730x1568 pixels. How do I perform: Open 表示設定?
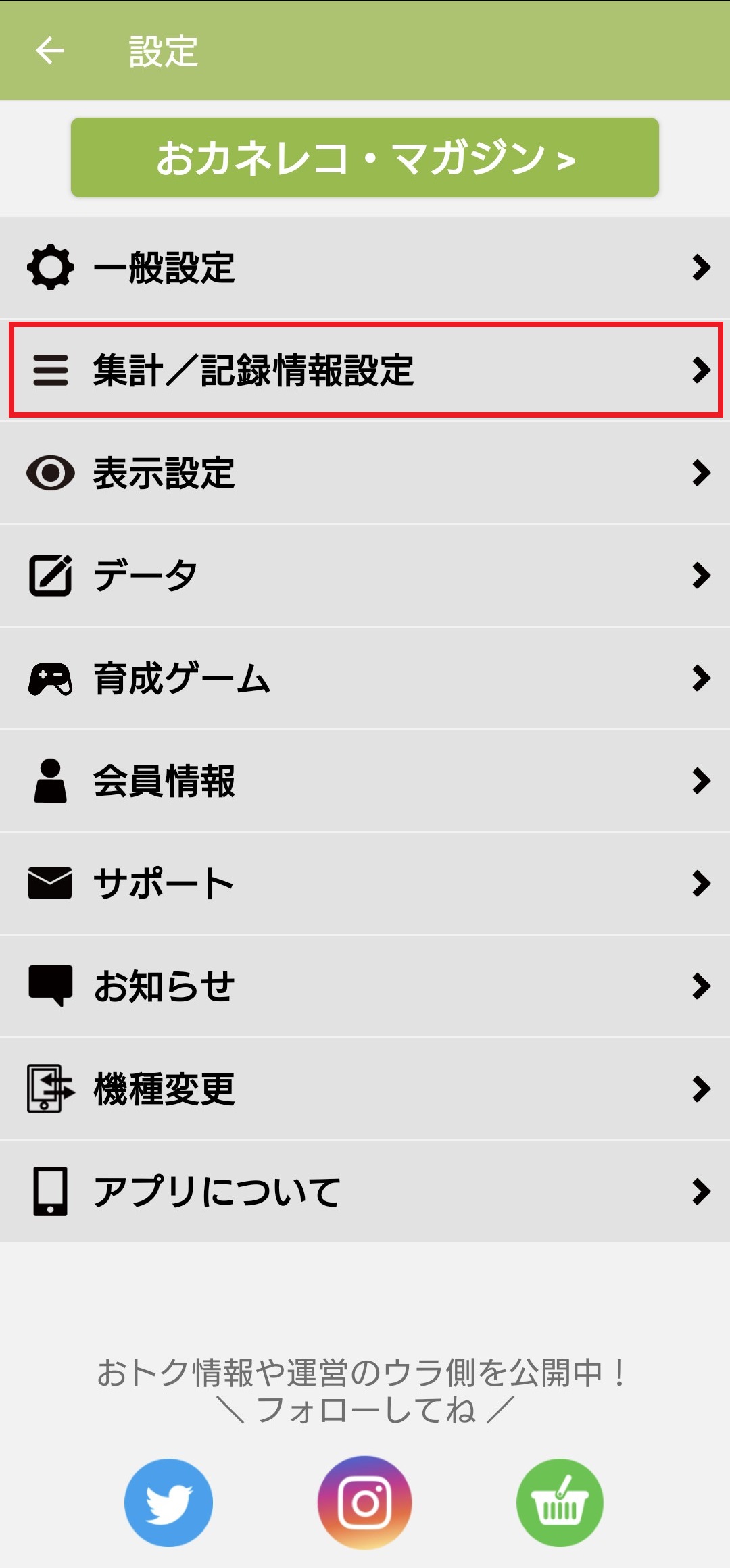pos(365,473)
